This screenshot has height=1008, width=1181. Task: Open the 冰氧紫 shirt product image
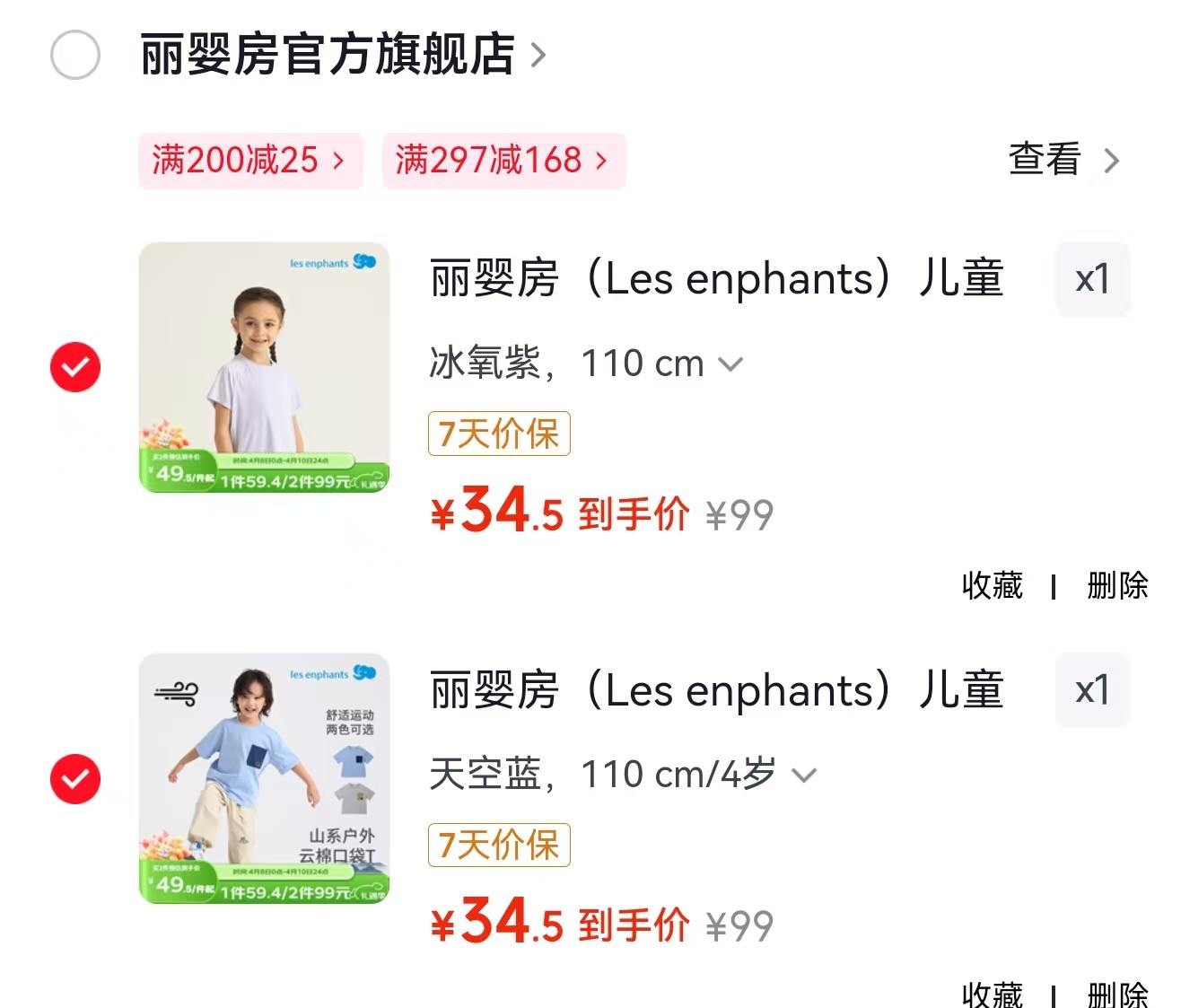click(265, 367)
